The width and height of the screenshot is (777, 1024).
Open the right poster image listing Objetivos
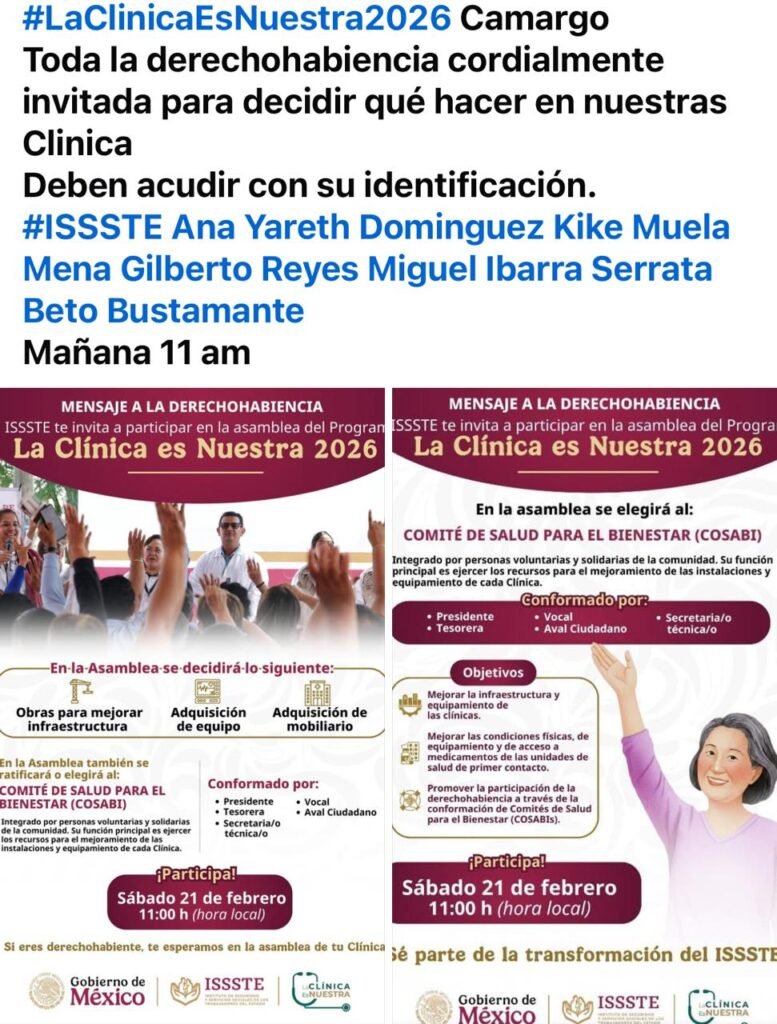coord(583,700)
